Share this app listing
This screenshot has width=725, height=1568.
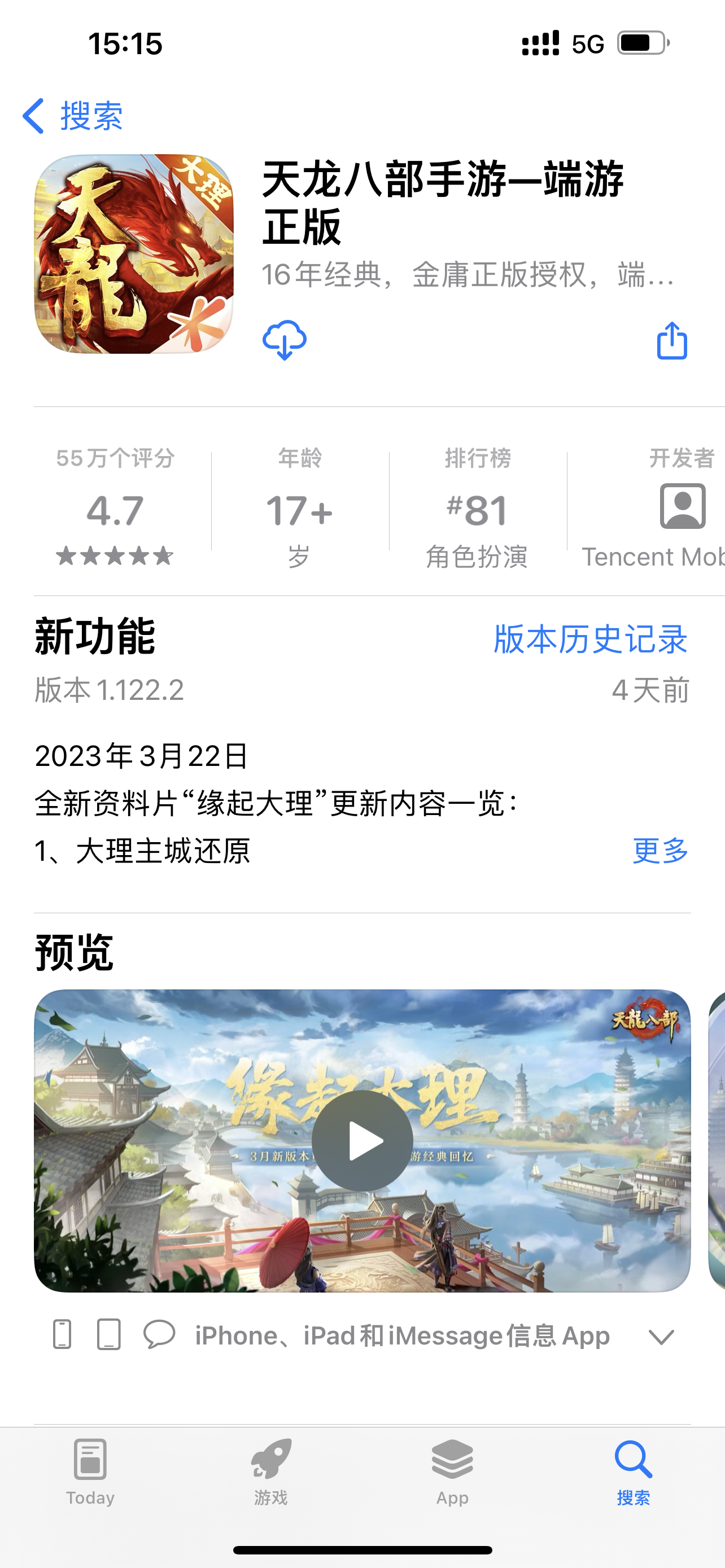pos(672,341)
